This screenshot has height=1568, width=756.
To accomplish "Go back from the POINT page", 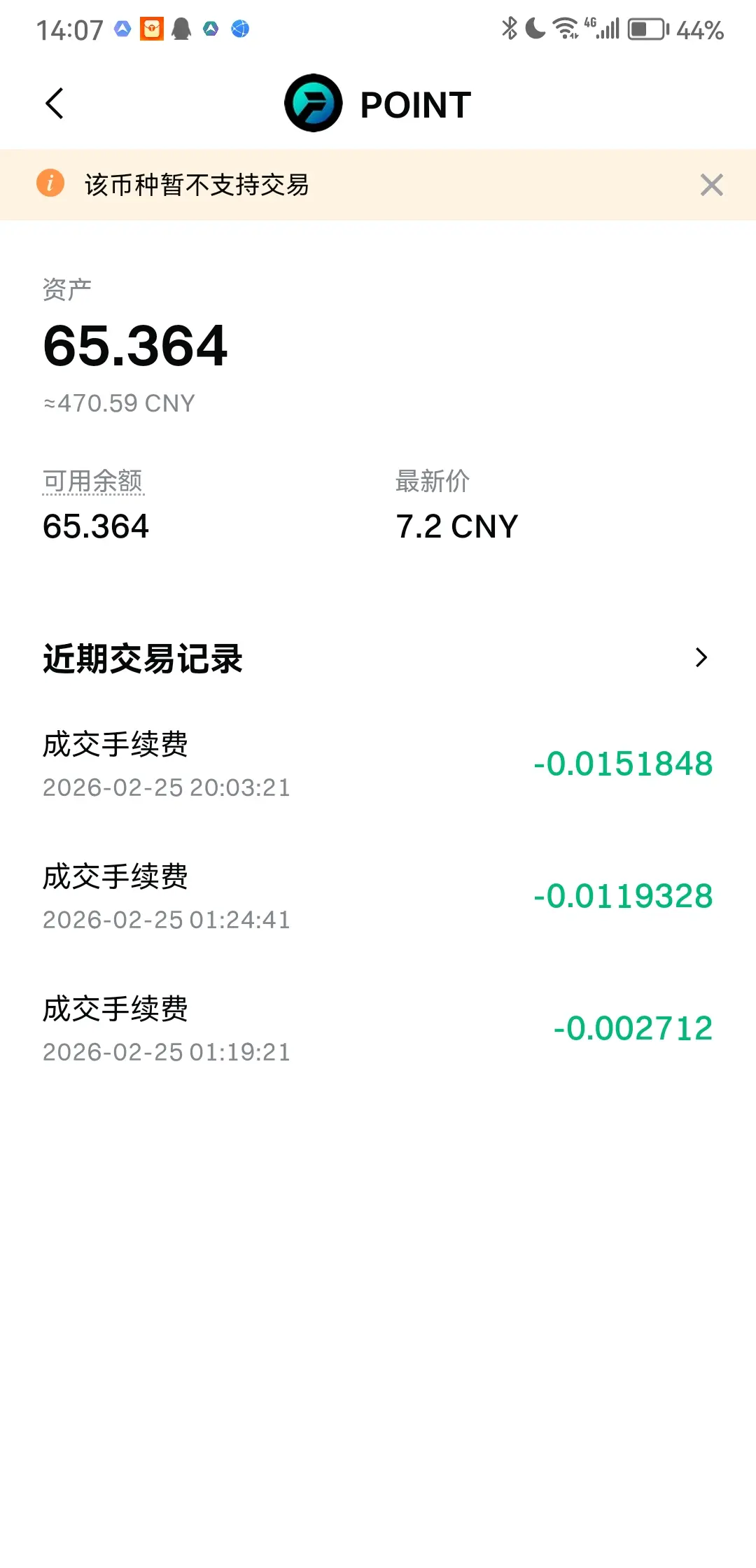I will coord(55,104).
